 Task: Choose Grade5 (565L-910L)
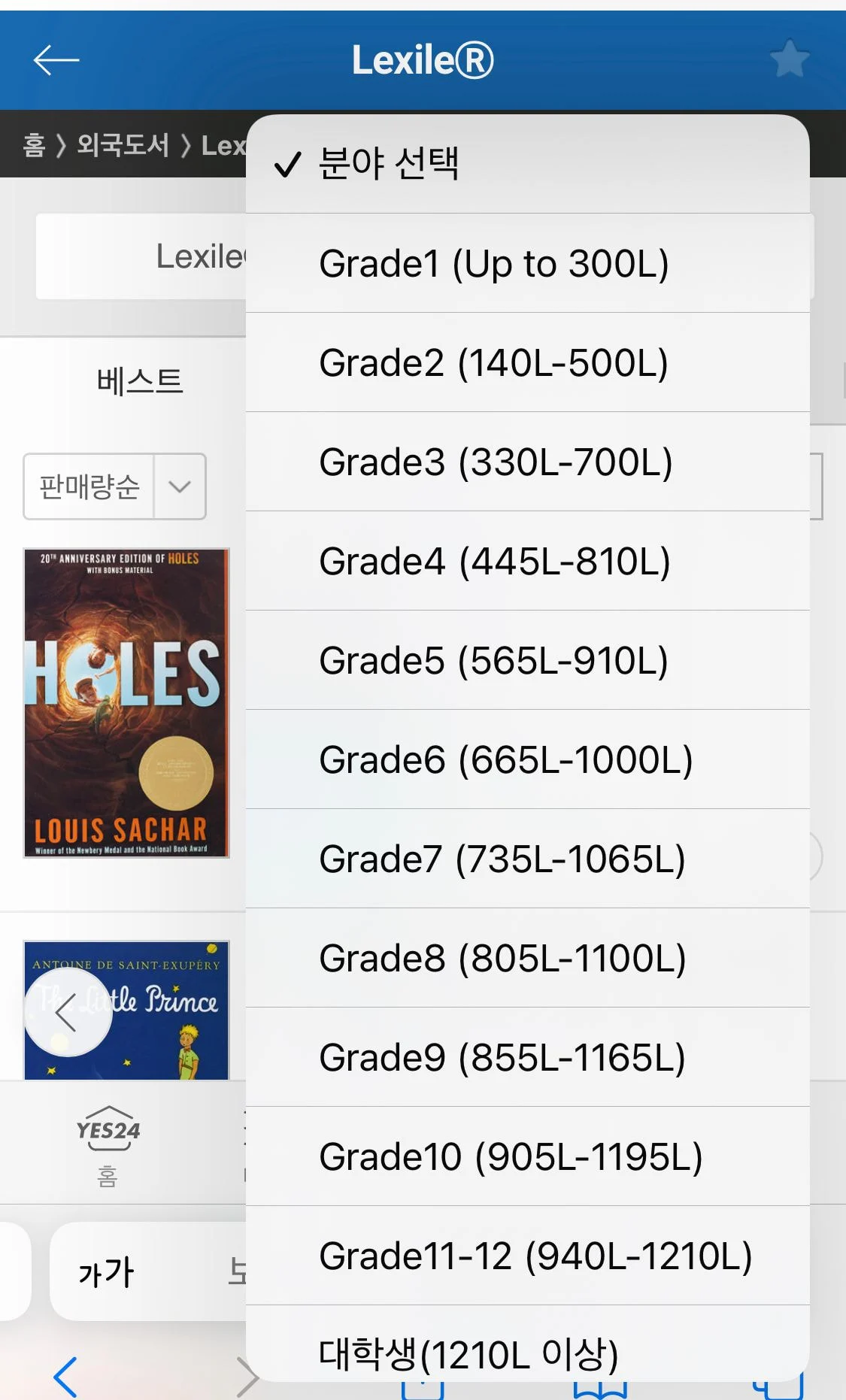494,661
